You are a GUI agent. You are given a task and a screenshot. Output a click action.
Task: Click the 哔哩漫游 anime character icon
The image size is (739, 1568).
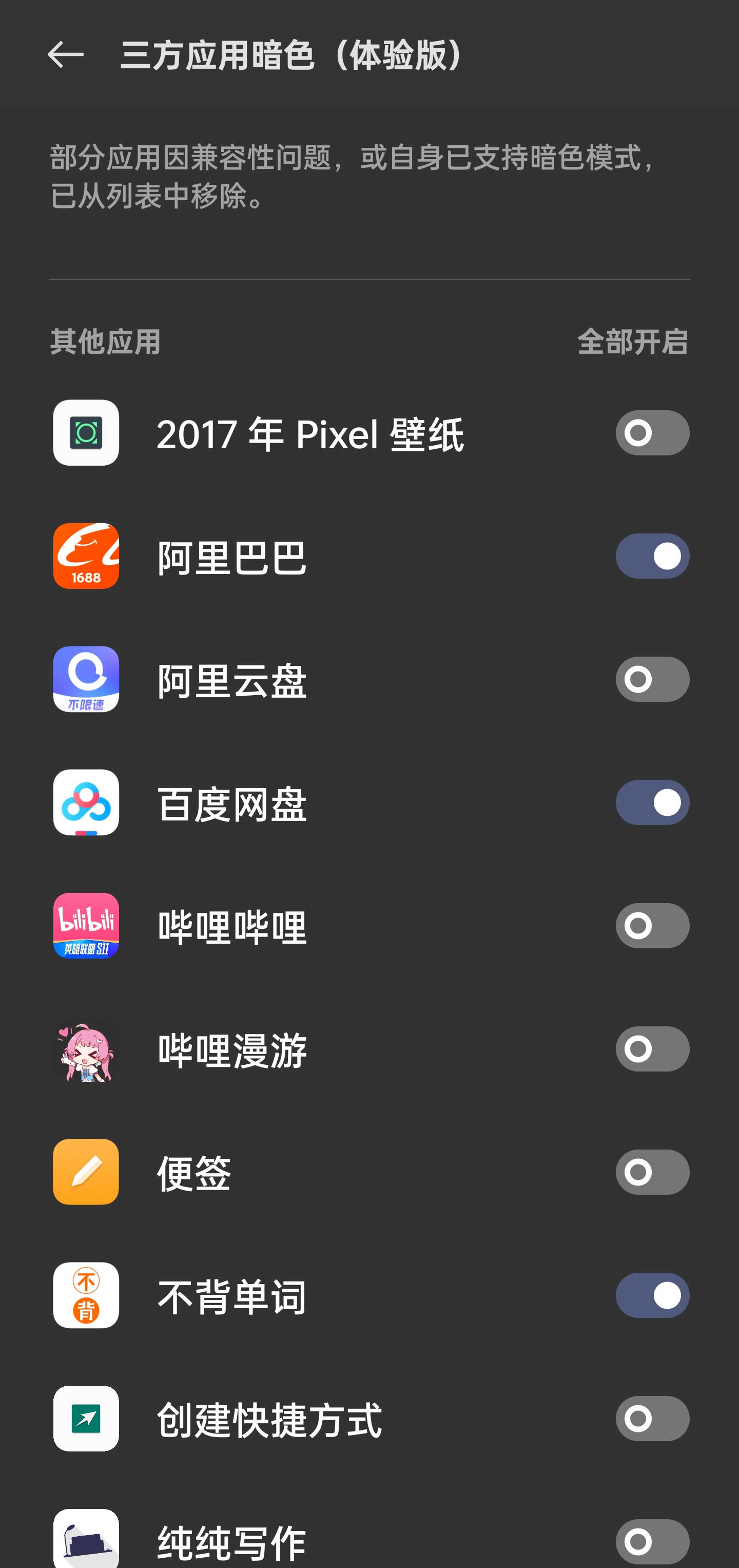[86, 1049]
